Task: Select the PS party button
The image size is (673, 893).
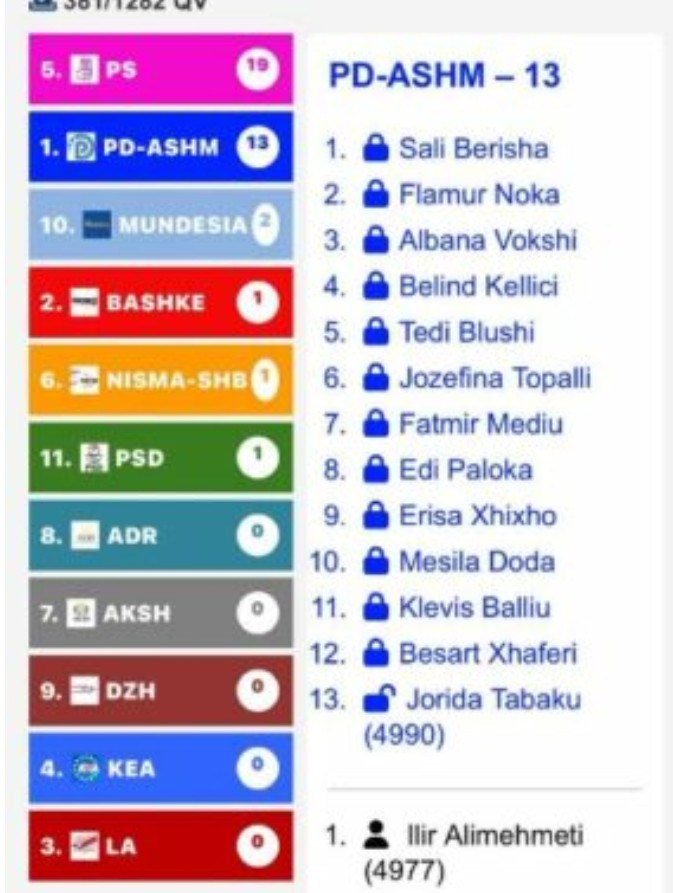Action: click(x=160, y=68)
